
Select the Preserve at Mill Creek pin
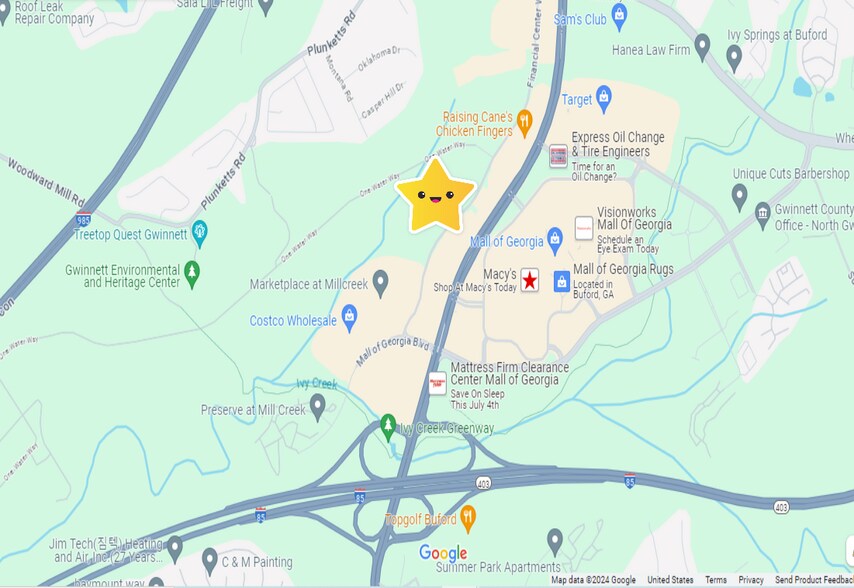[317, 406]
